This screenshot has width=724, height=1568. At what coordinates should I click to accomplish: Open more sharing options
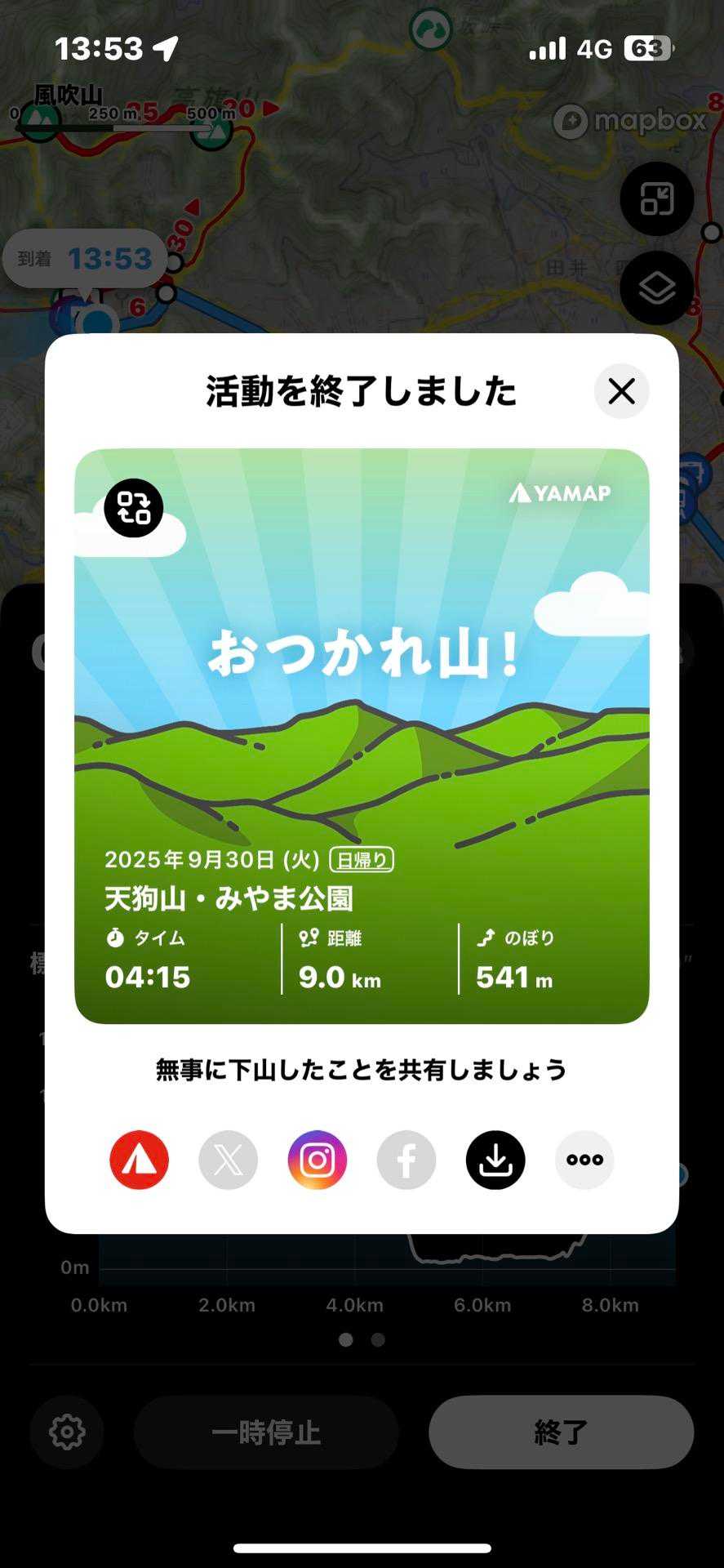pyautogui.click(x=584, y=1160)
